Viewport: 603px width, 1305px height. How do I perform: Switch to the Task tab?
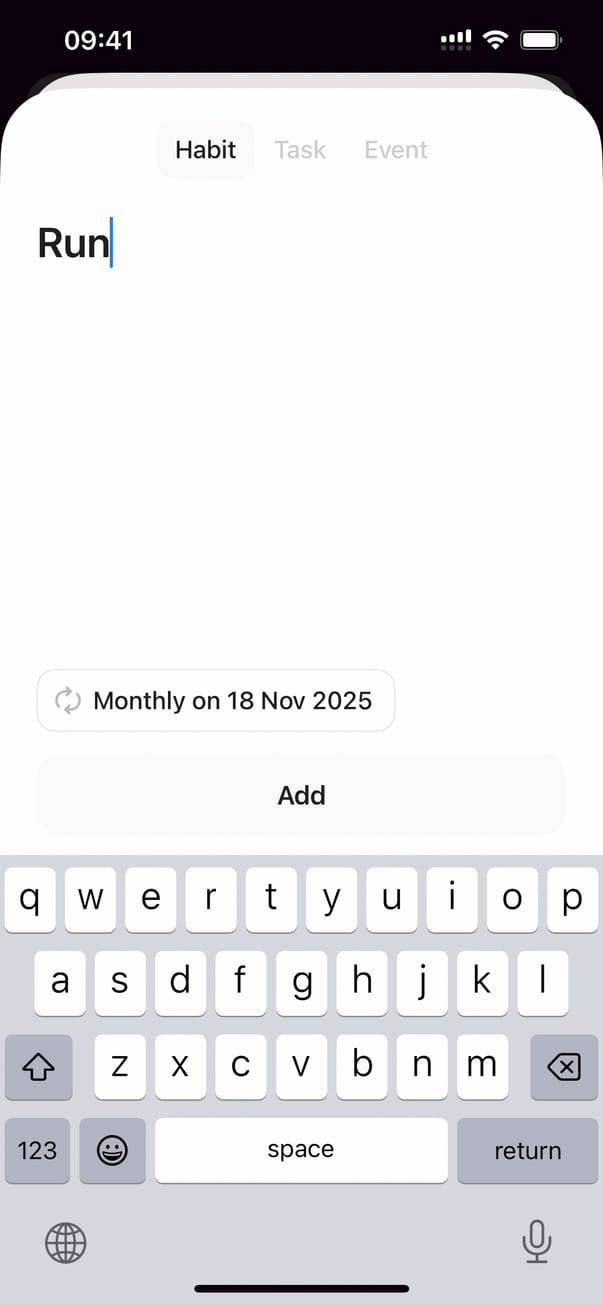300,150
